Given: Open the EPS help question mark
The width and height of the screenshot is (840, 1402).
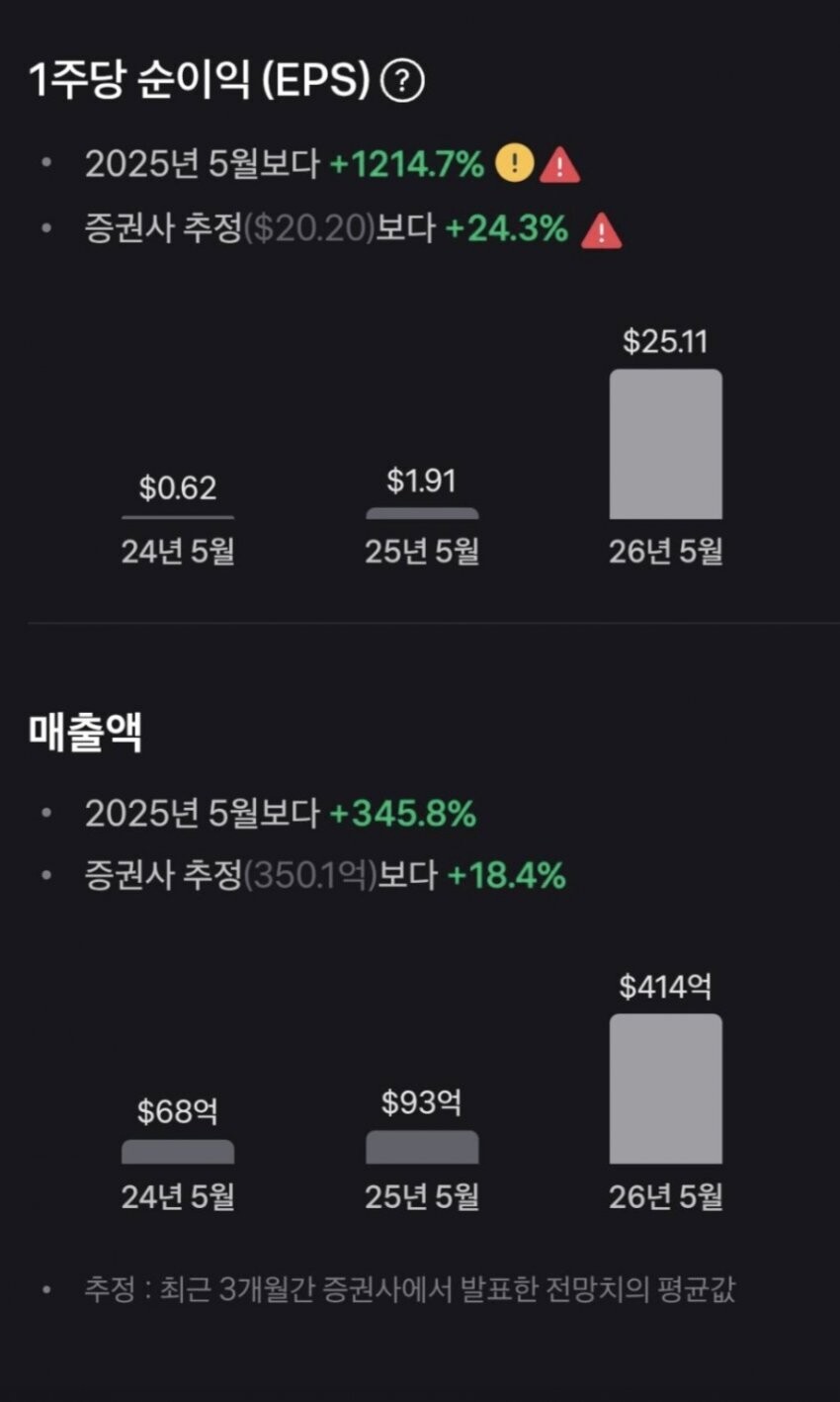Looking at the screenshot, I should pos(402,81).
